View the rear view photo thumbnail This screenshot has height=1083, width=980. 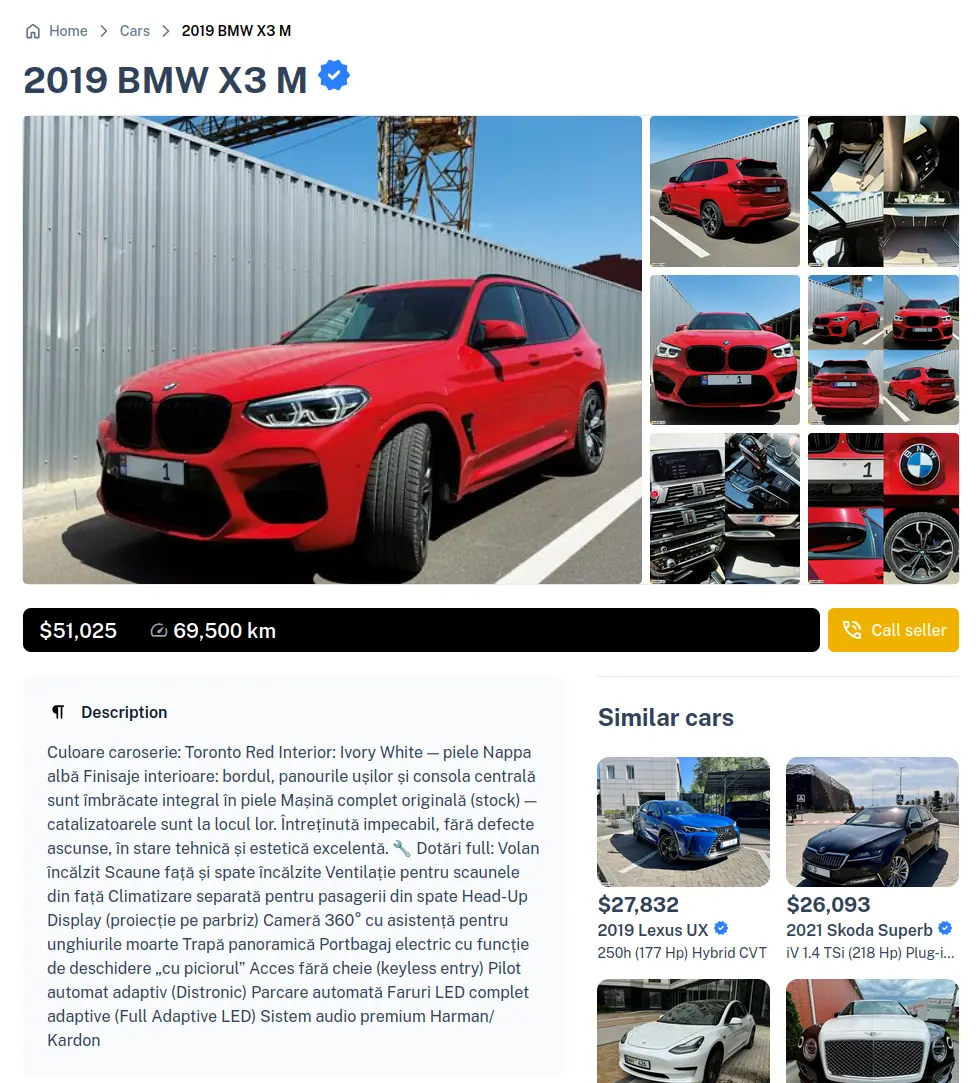coord(724,191)
